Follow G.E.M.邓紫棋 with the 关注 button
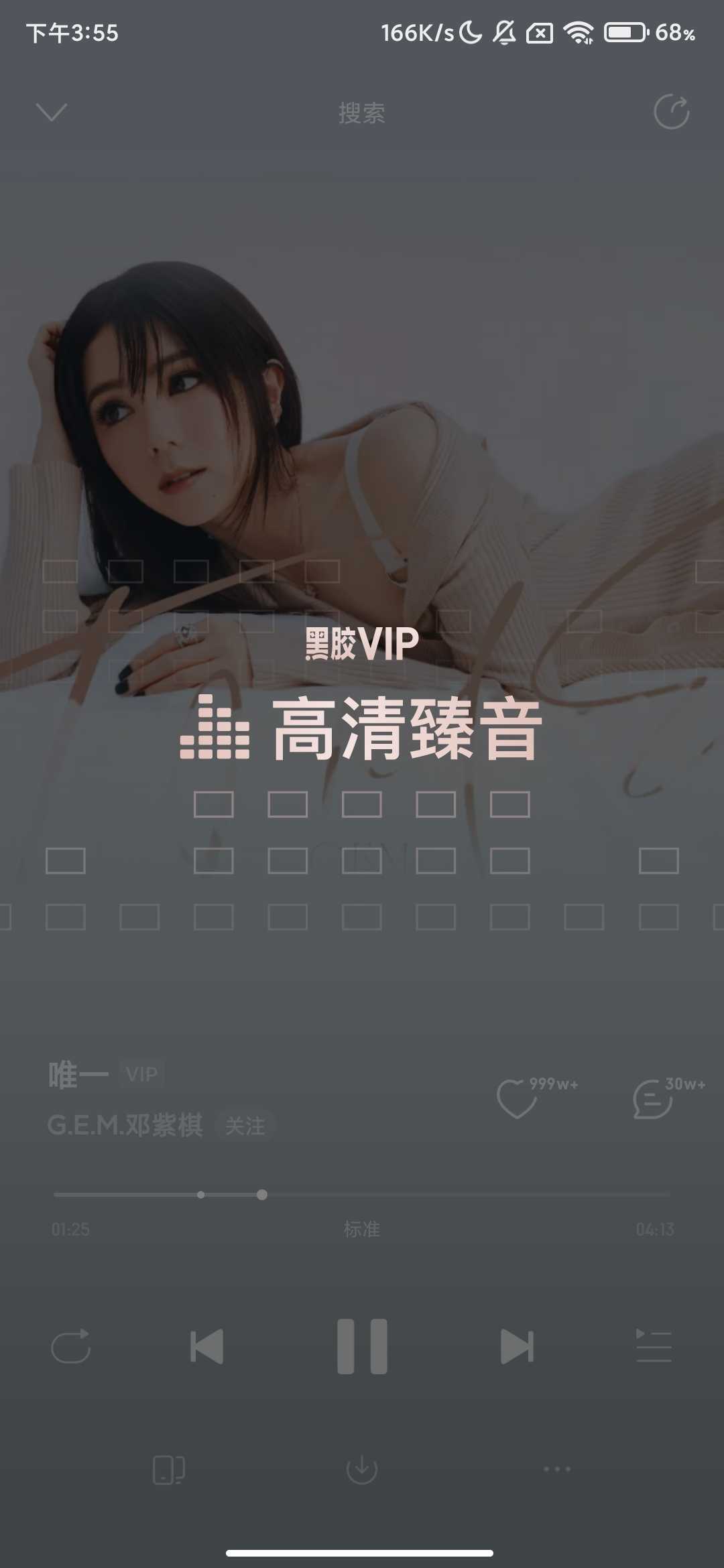The width and height of the screenshot is (724, 1568). [x=245, y=1126]
